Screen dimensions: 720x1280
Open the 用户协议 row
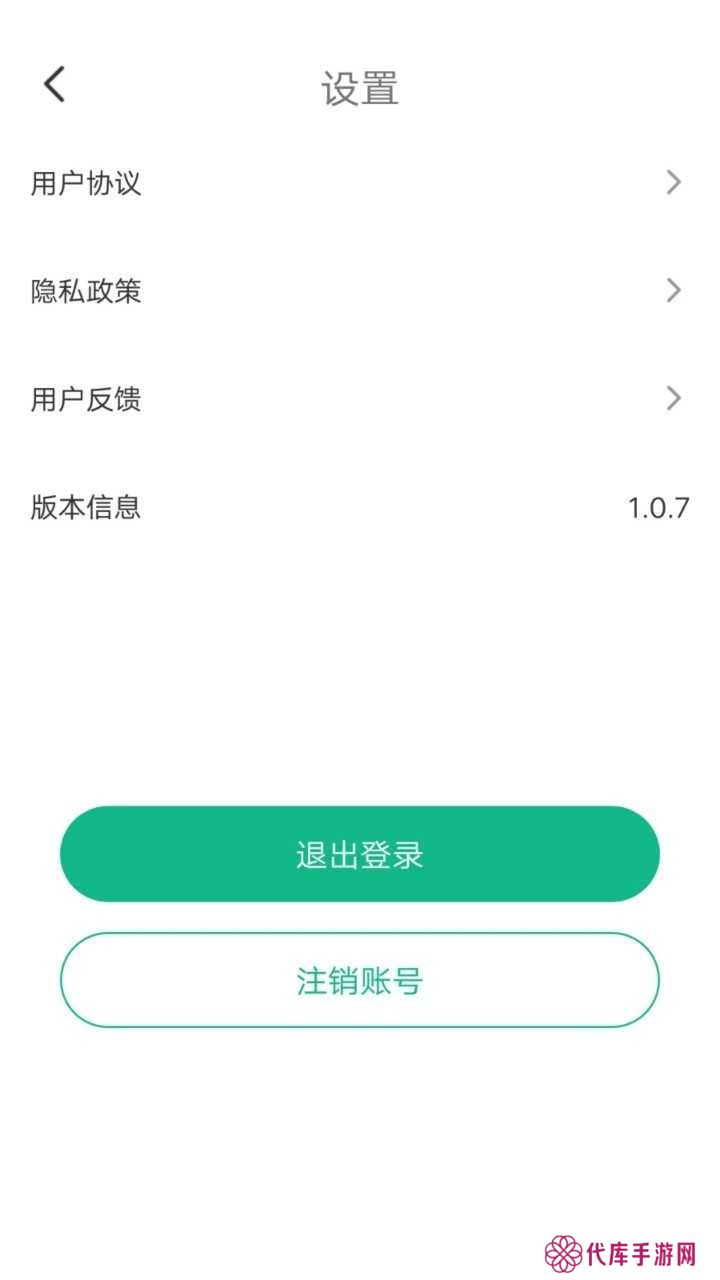tap(360, 183)
